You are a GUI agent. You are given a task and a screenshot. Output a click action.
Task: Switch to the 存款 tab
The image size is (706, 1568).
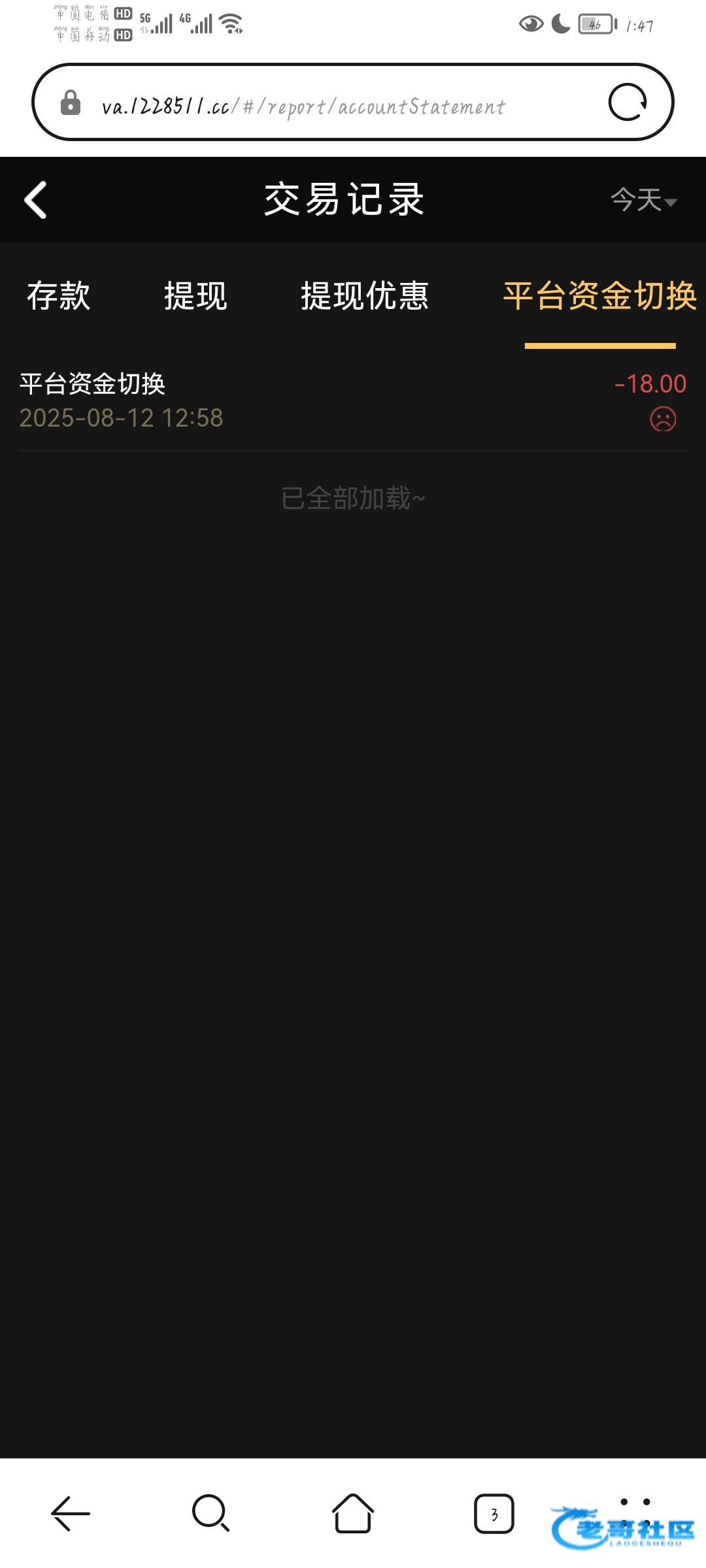click(x=59, y=296)
